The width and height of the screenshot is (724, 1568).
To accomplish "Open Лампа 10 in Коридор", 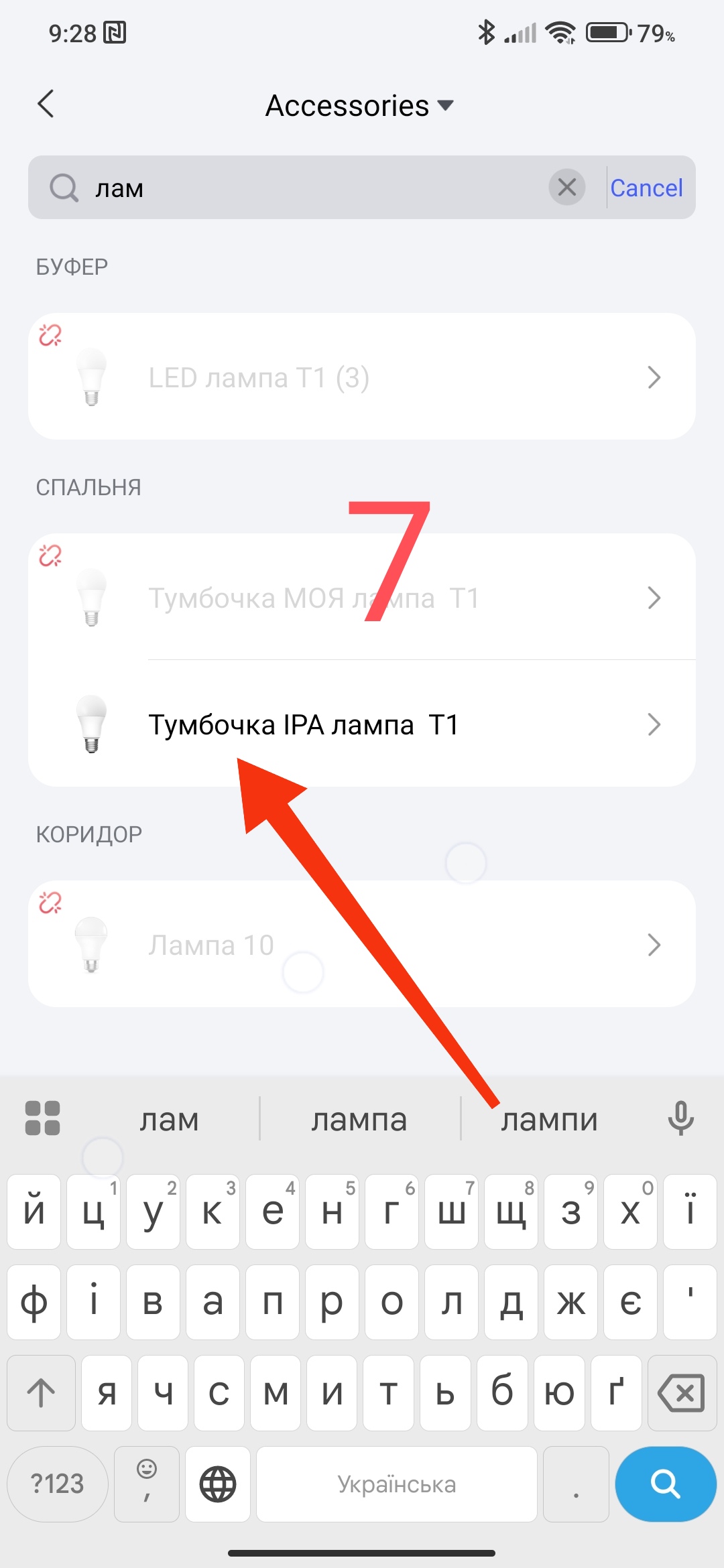I will (362, 945).
